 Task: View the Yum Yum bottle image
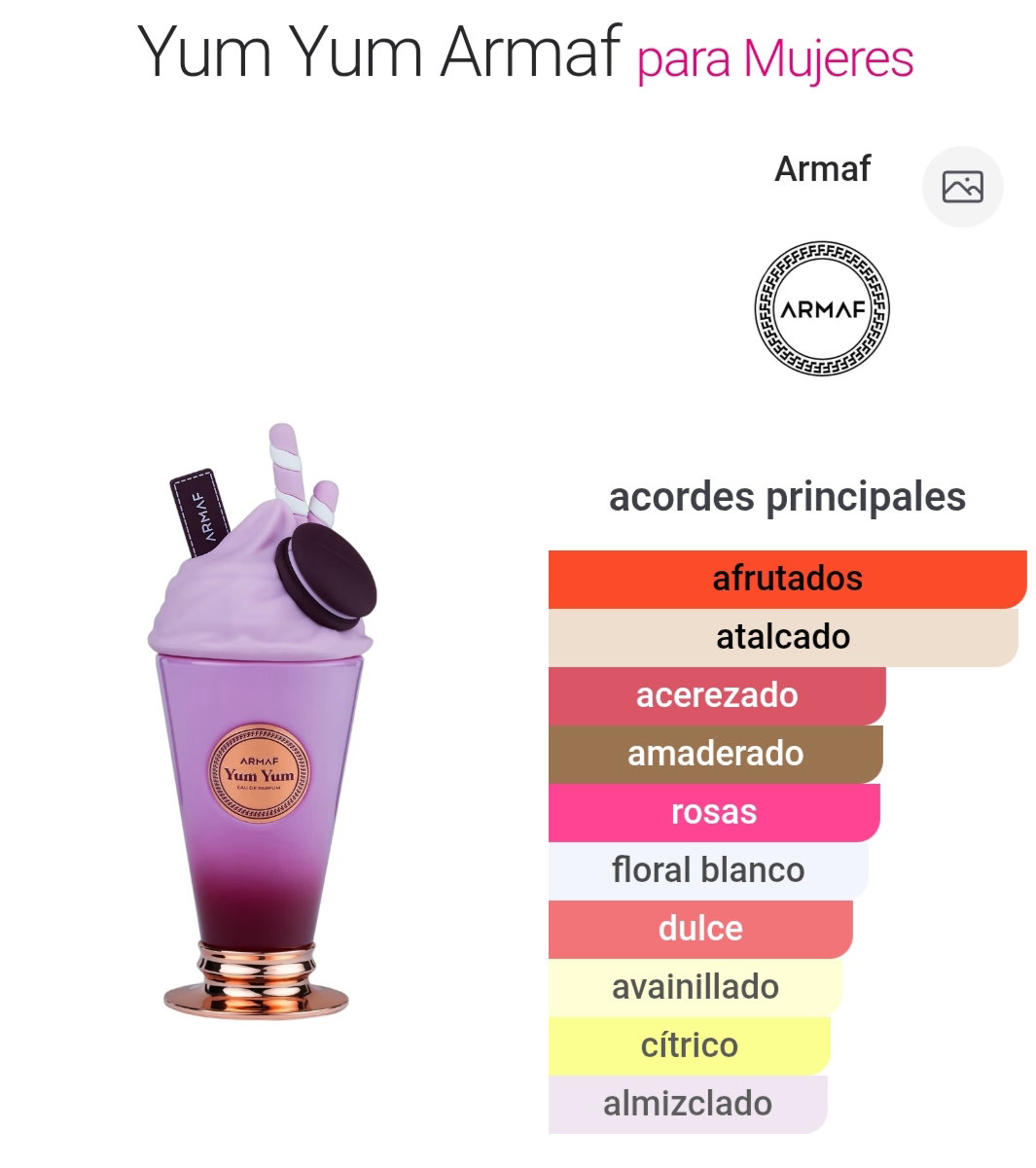pyautogui.click(x=261, y=722)
